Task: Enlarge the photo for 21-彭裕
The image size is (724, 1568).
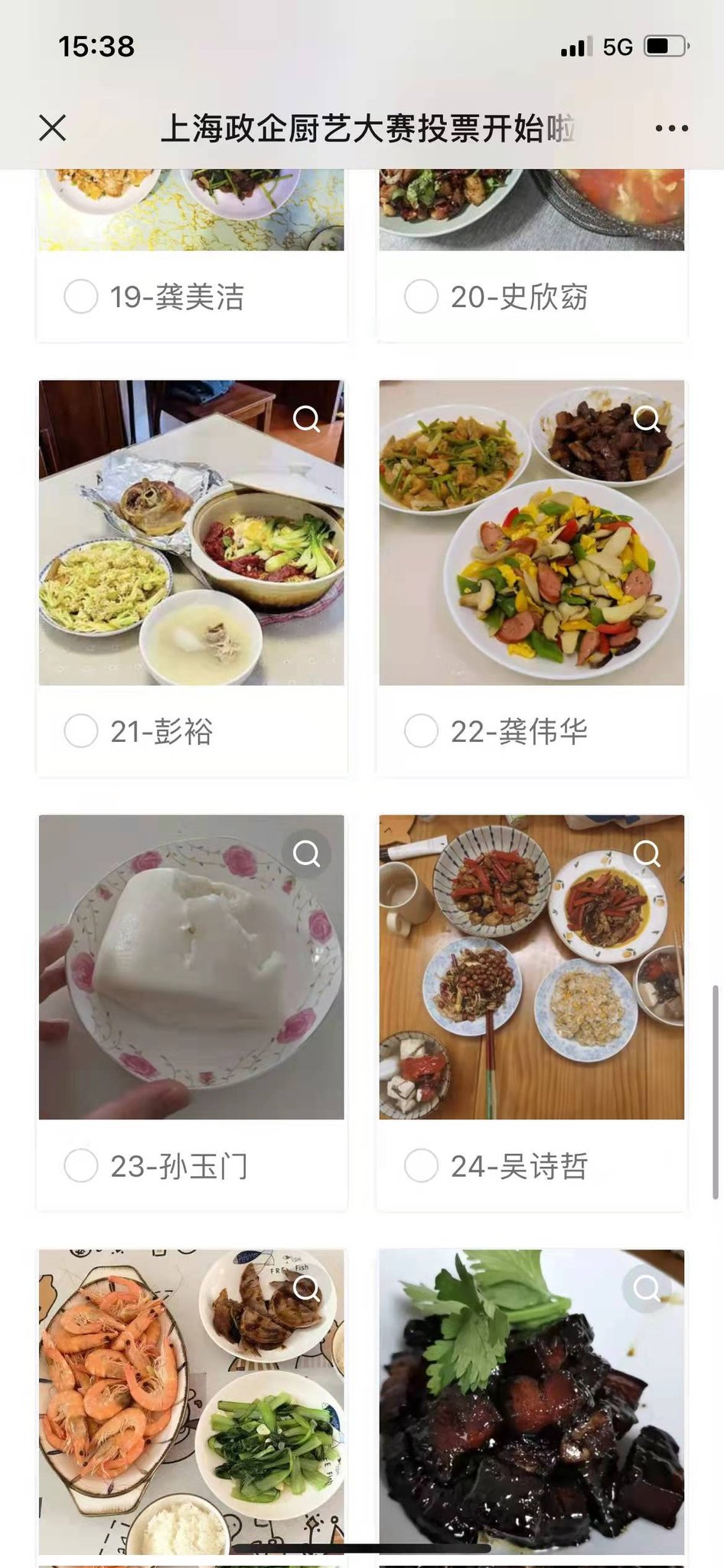Action: click(x=307, y=419)
